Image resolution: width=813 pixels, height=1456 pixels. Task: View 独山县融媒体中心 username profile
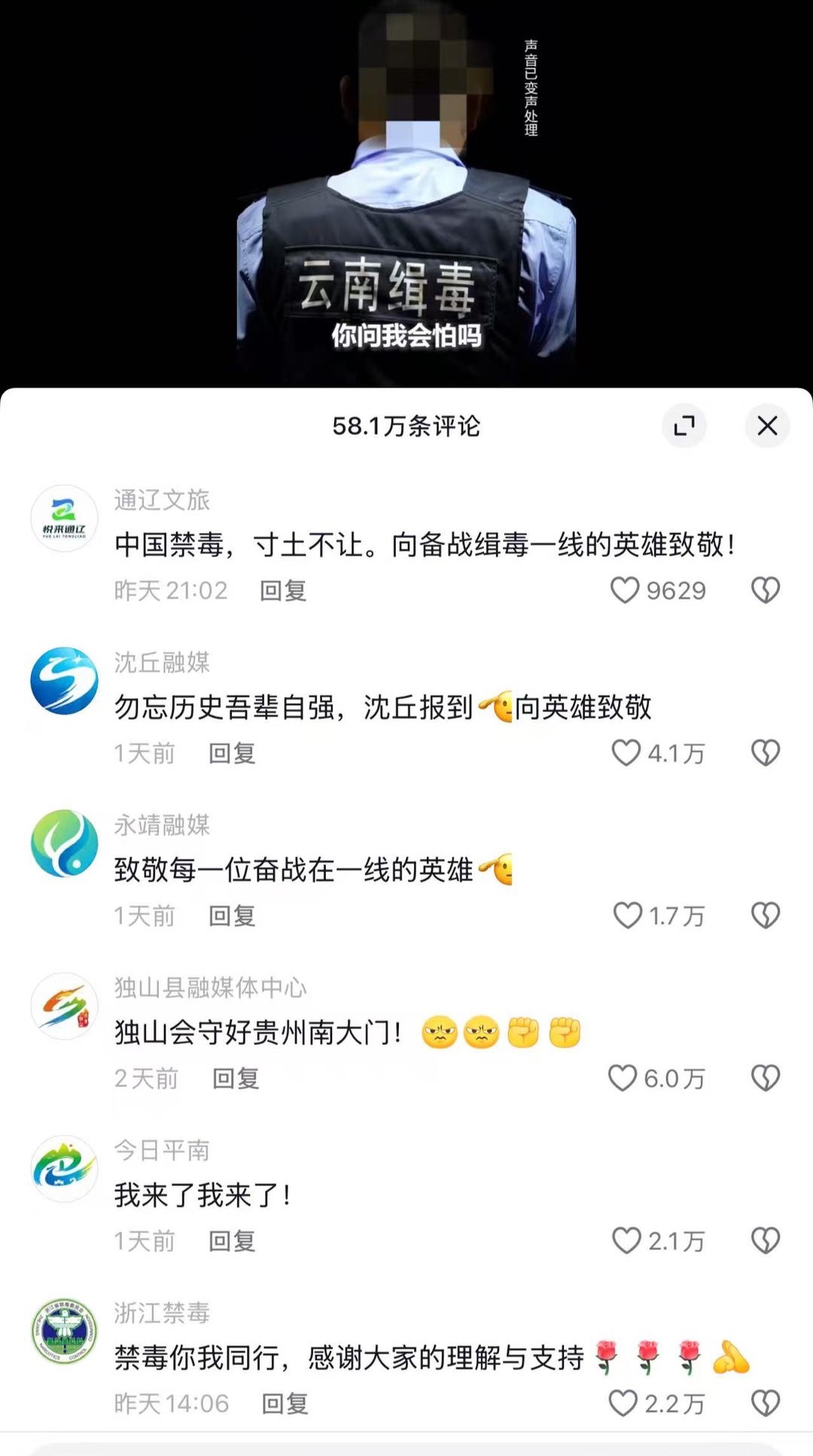tap(211, 987)
